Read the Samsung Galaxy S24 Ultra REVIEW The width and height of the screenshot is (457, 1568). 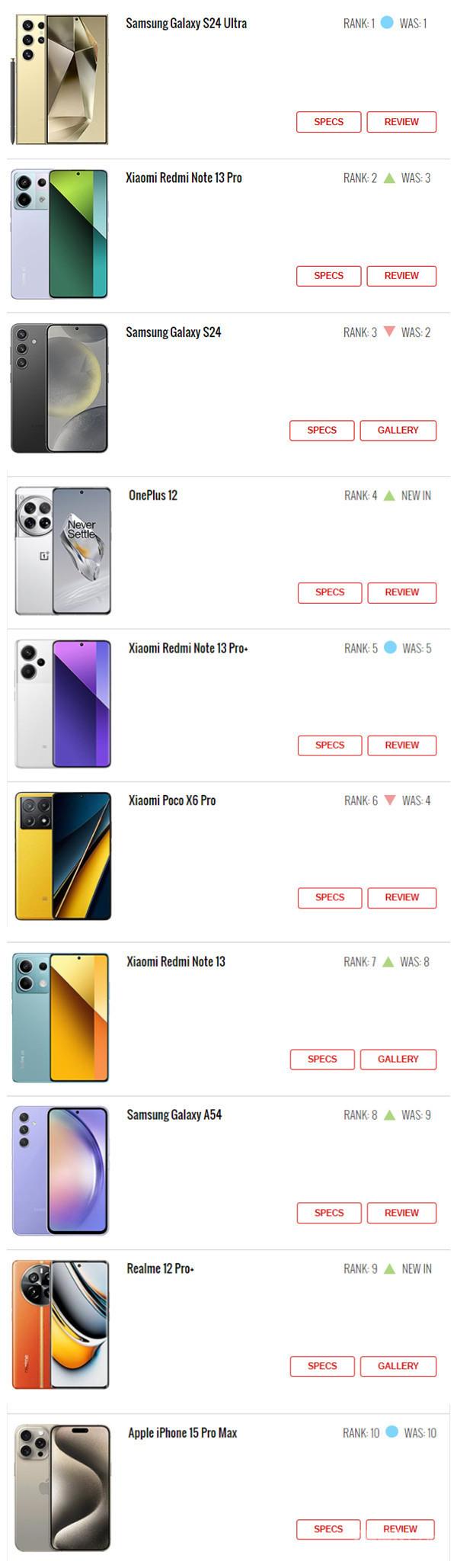401,122
